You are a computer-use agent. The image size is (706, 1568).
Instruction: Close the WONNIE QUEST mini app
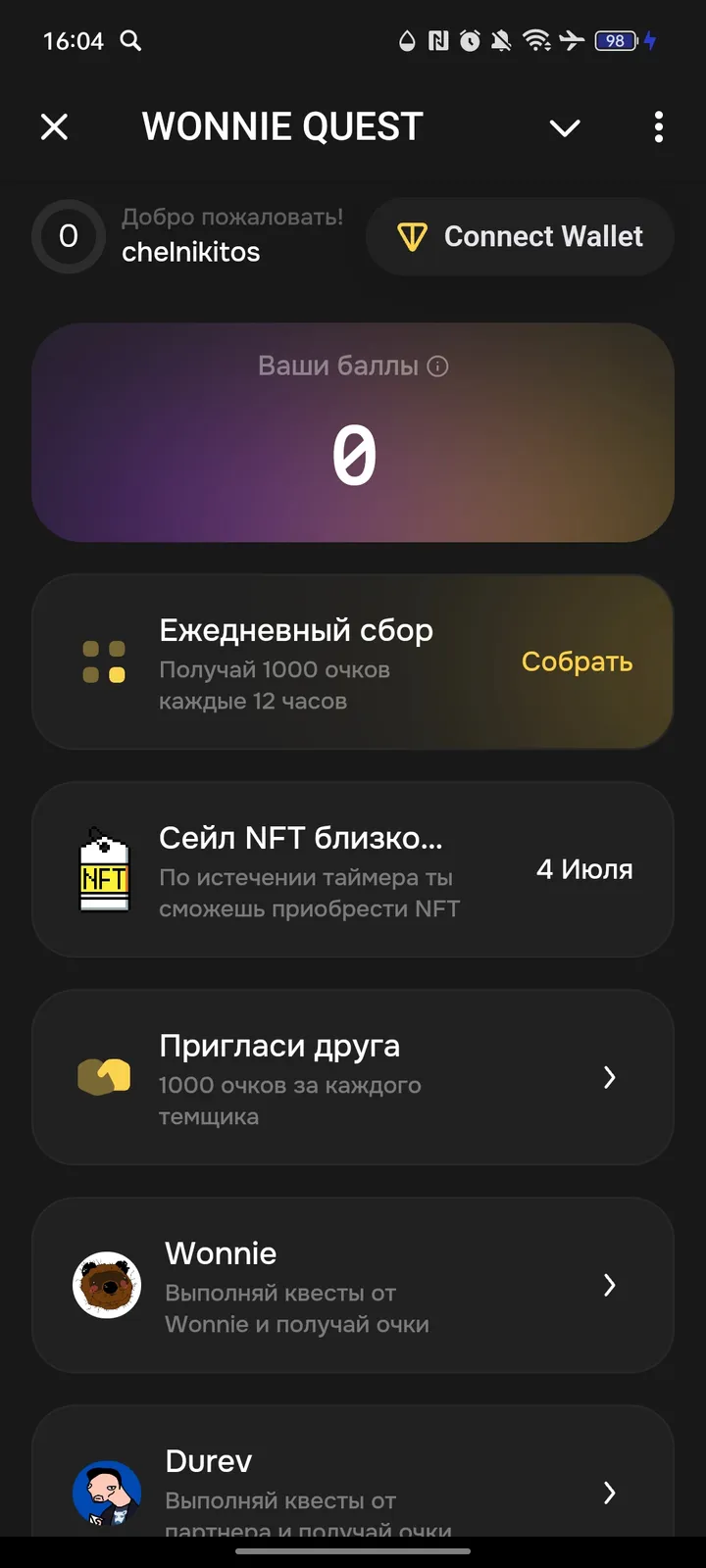55,126
